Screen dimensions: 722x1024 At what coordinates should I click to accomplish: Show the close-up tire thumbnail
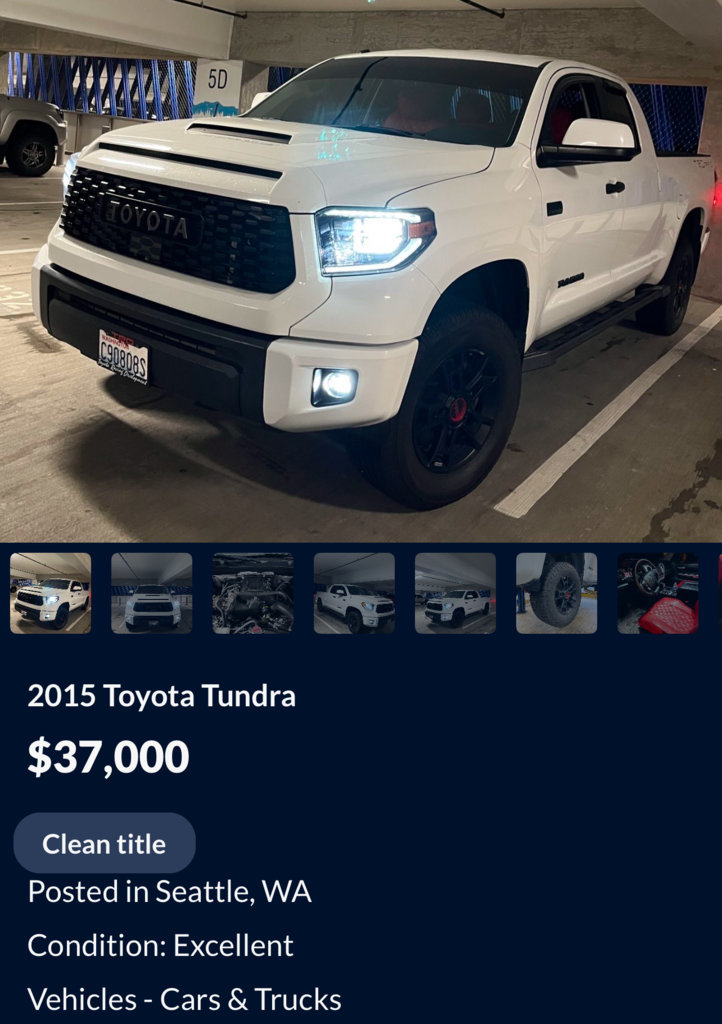[556, 593]
